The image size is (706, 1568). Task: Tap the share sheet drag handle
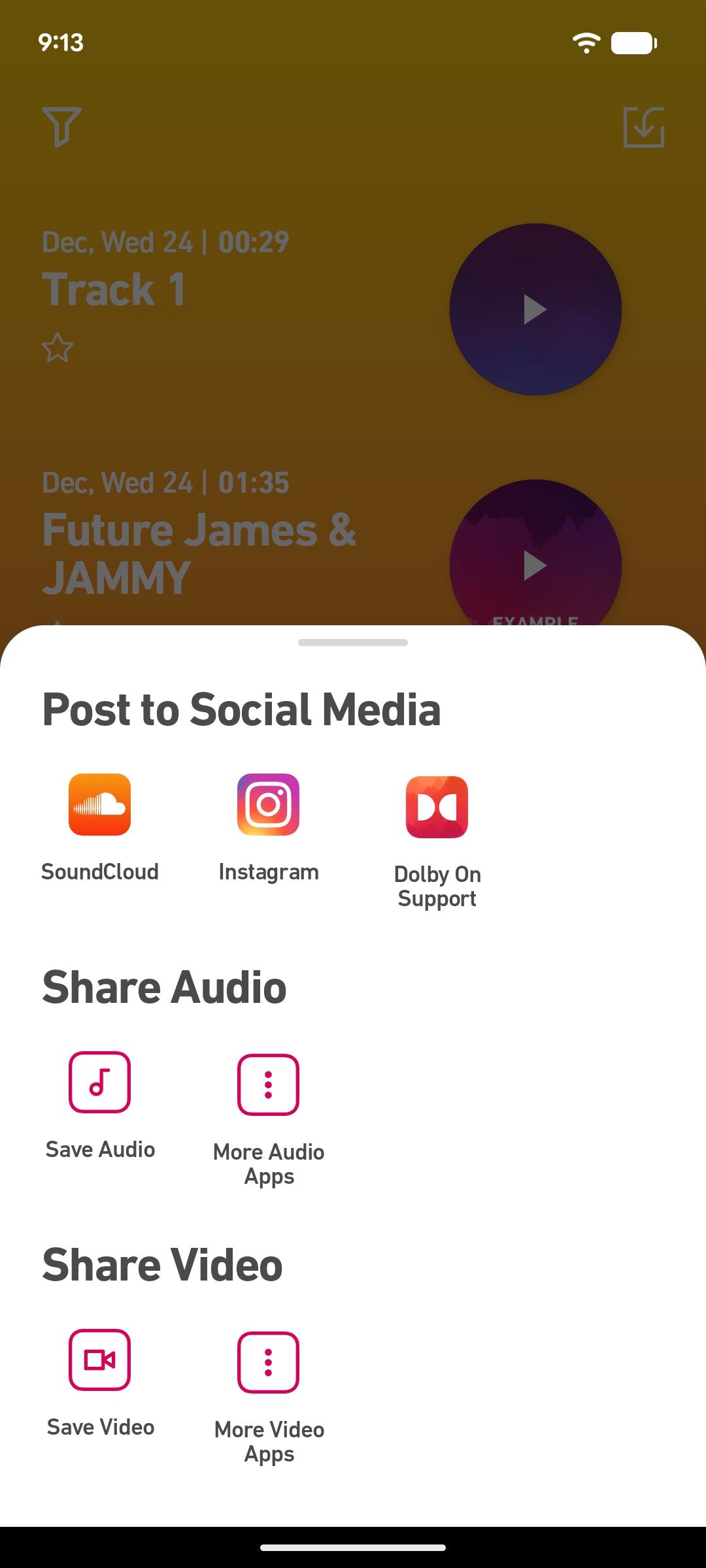[353, 643]
